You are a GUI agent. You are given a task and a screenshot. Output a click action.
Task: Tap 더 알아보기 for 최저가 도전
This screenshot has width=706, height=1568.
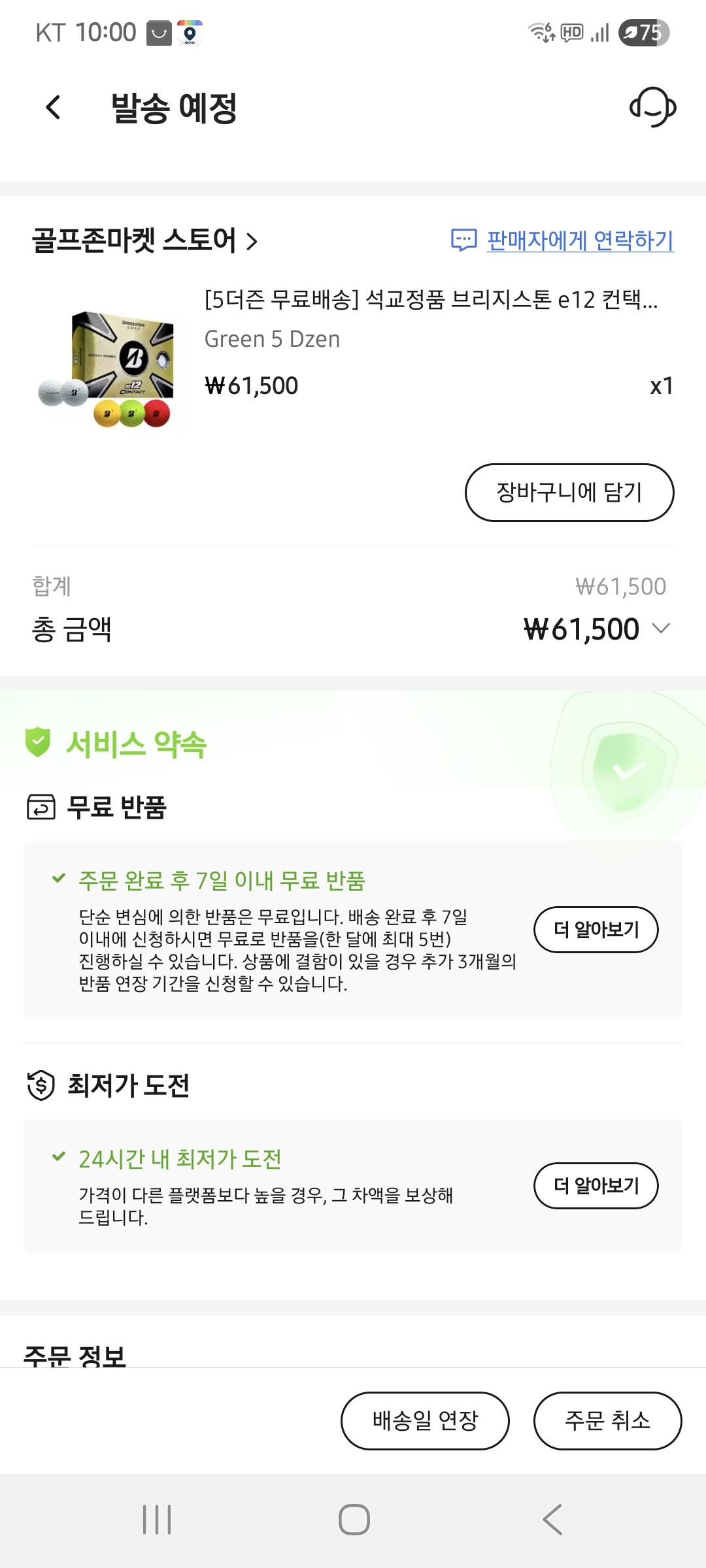(596, 1185)
